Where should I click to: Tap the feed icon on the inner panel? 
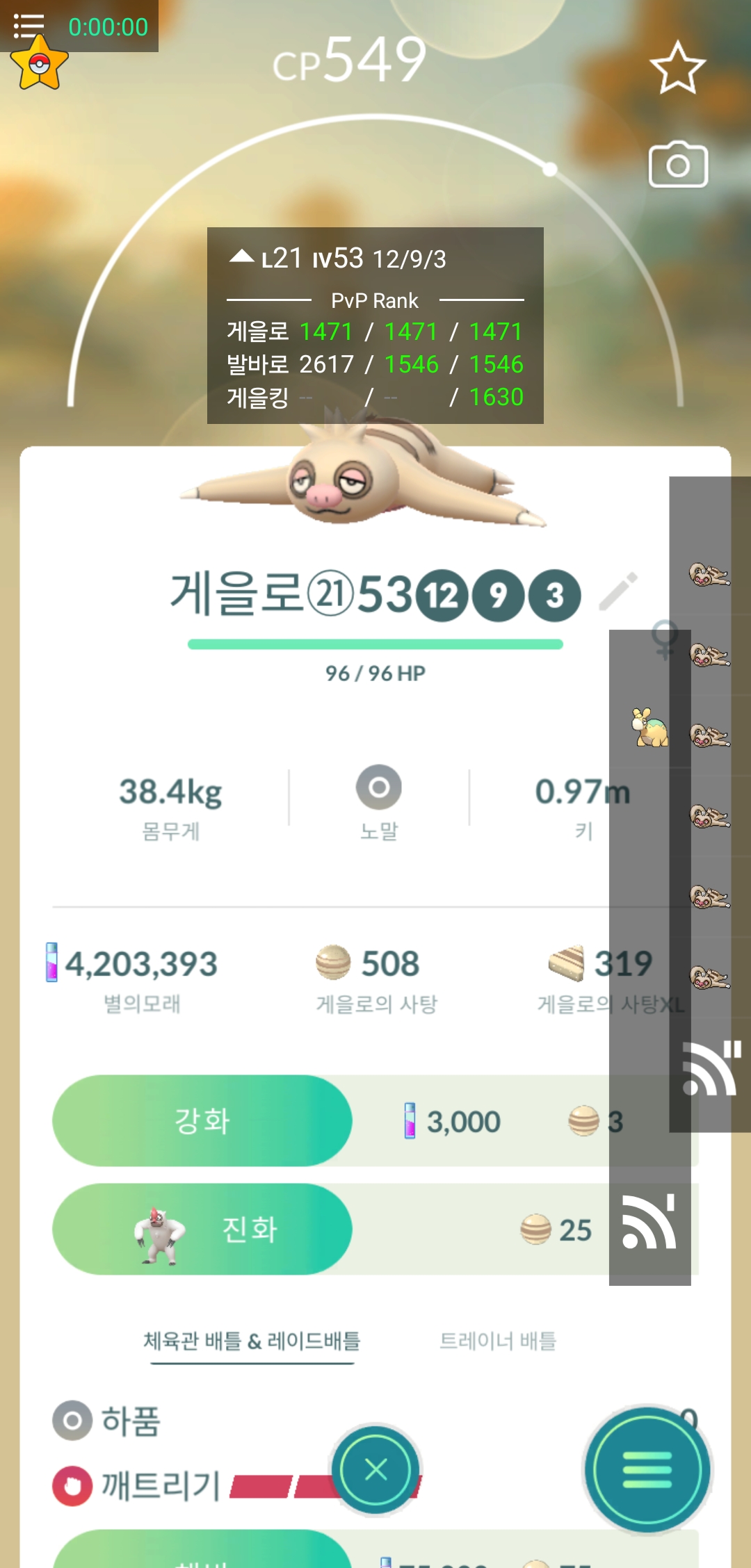pyautogui.click(x=649, y=1222)
